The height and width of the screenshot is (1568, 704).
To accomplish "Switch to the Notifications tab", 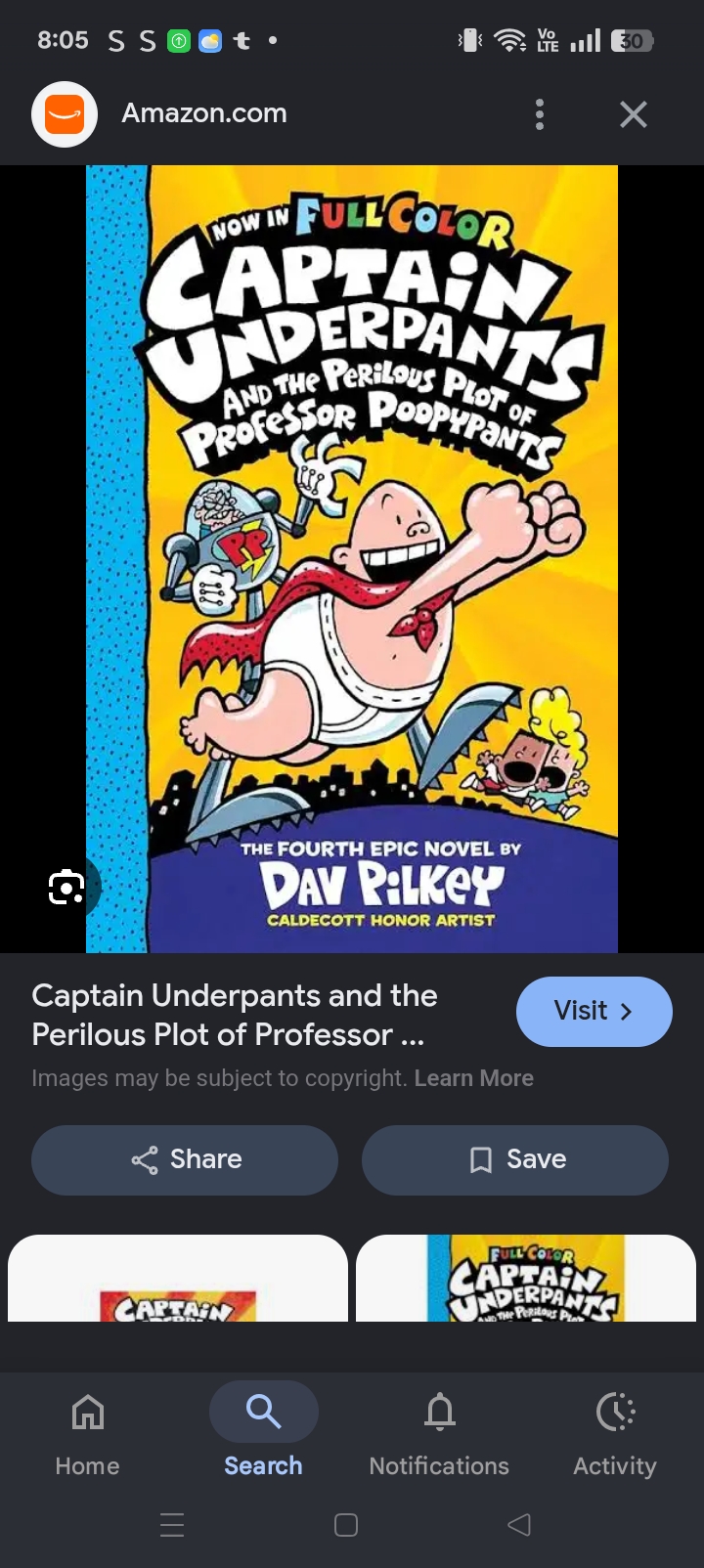I will tap(439, 1433).
